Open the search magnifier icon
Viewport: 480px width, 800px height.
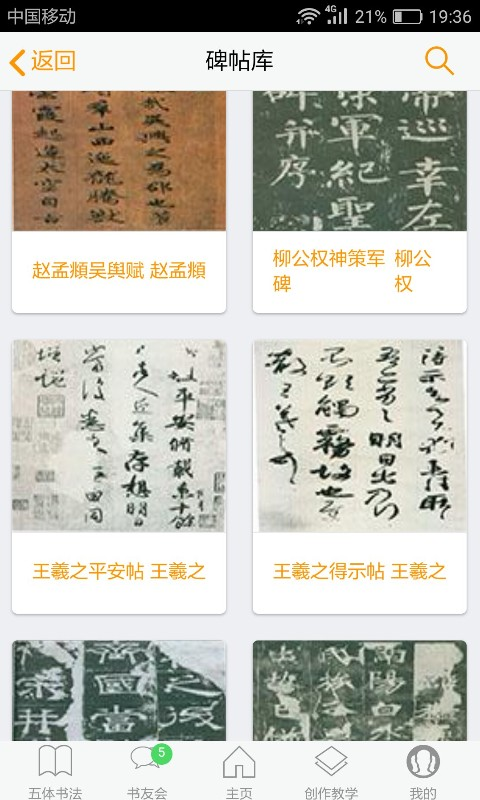click(x=439, y=61)
